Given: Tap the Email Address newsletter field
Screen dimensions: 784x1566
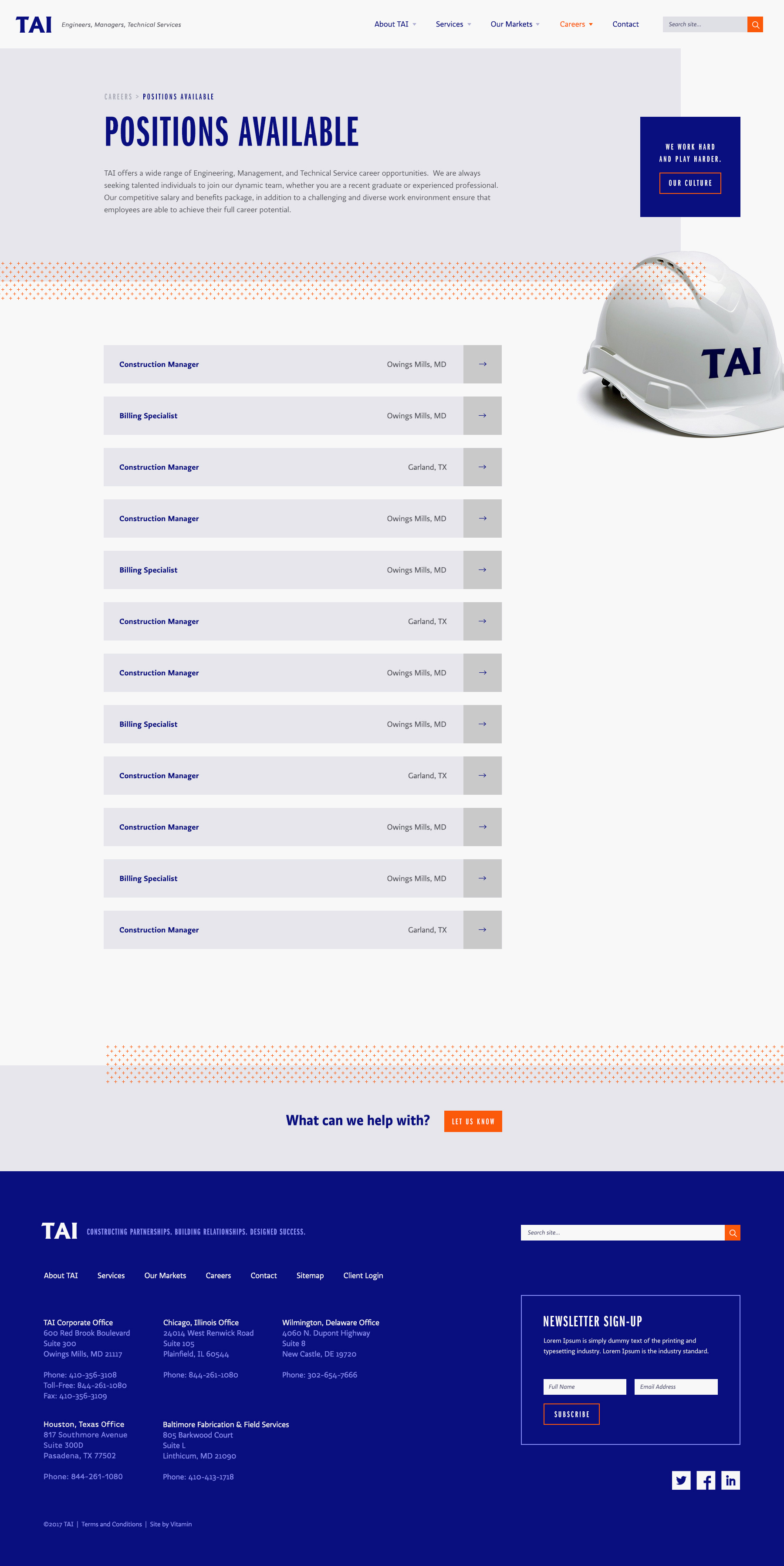Looking at the screenshot, I should tap(675, 1386).
